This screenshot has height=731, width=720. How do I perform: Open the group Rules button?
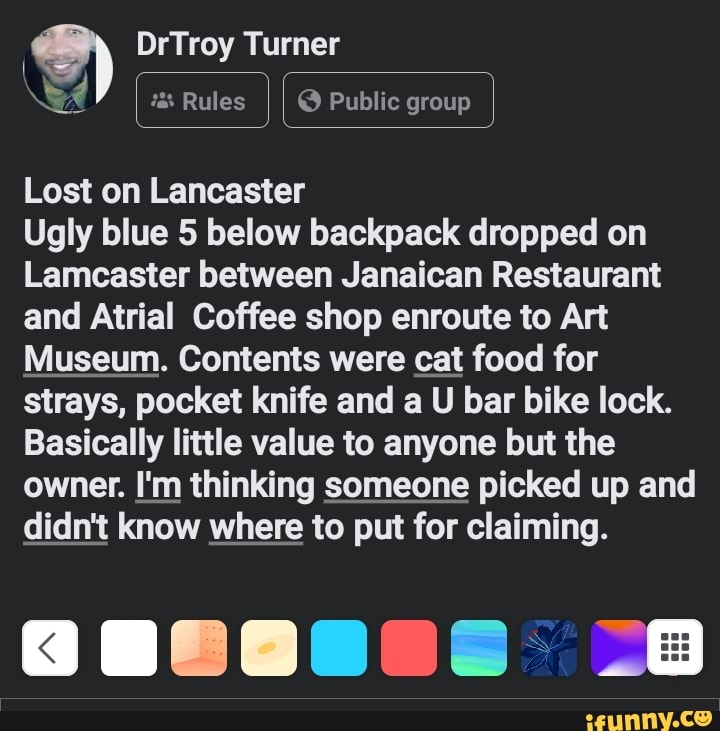(x=202, y=101)
